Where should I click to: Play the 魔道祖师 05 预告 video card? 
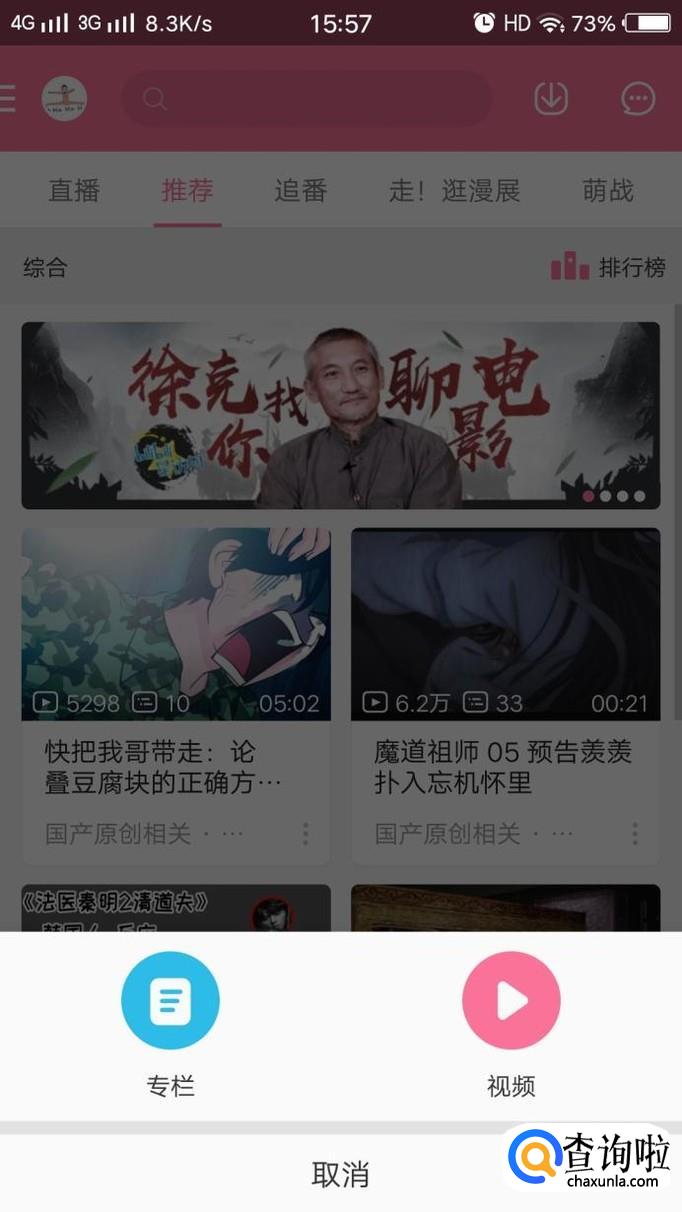tap(505, 624)
